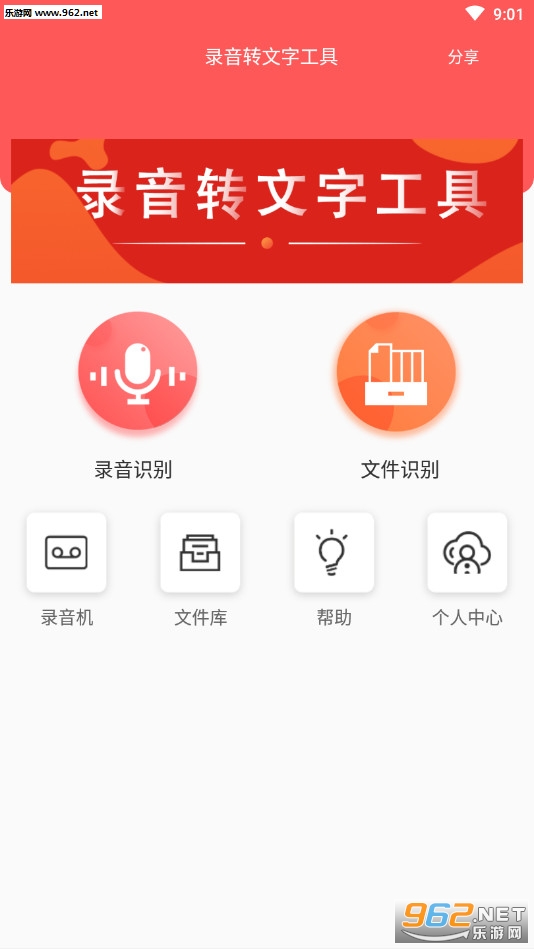Open 文件识别 file recognition
Viewport: 534px width, 949px height.
pyautogui.click(x=397, y=370)
